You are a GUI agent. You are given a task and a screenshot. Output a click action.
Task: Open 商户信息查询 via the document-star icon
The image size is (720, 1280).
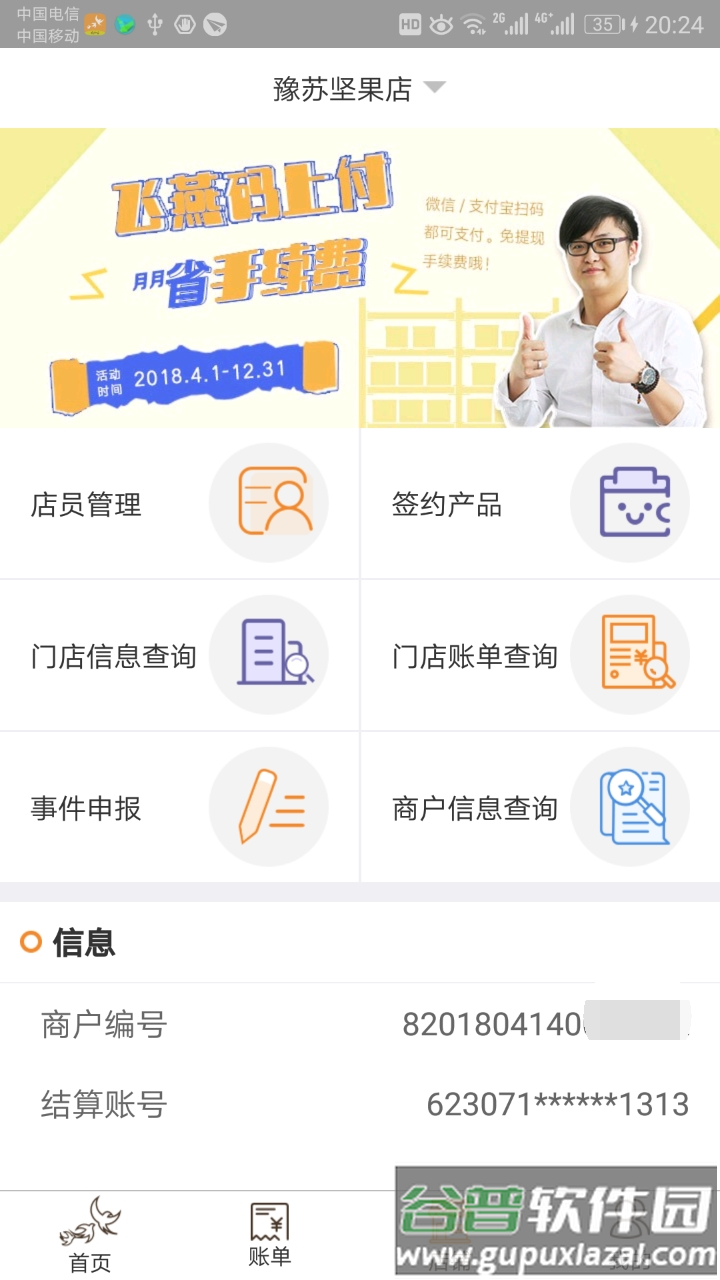(629, 807)
